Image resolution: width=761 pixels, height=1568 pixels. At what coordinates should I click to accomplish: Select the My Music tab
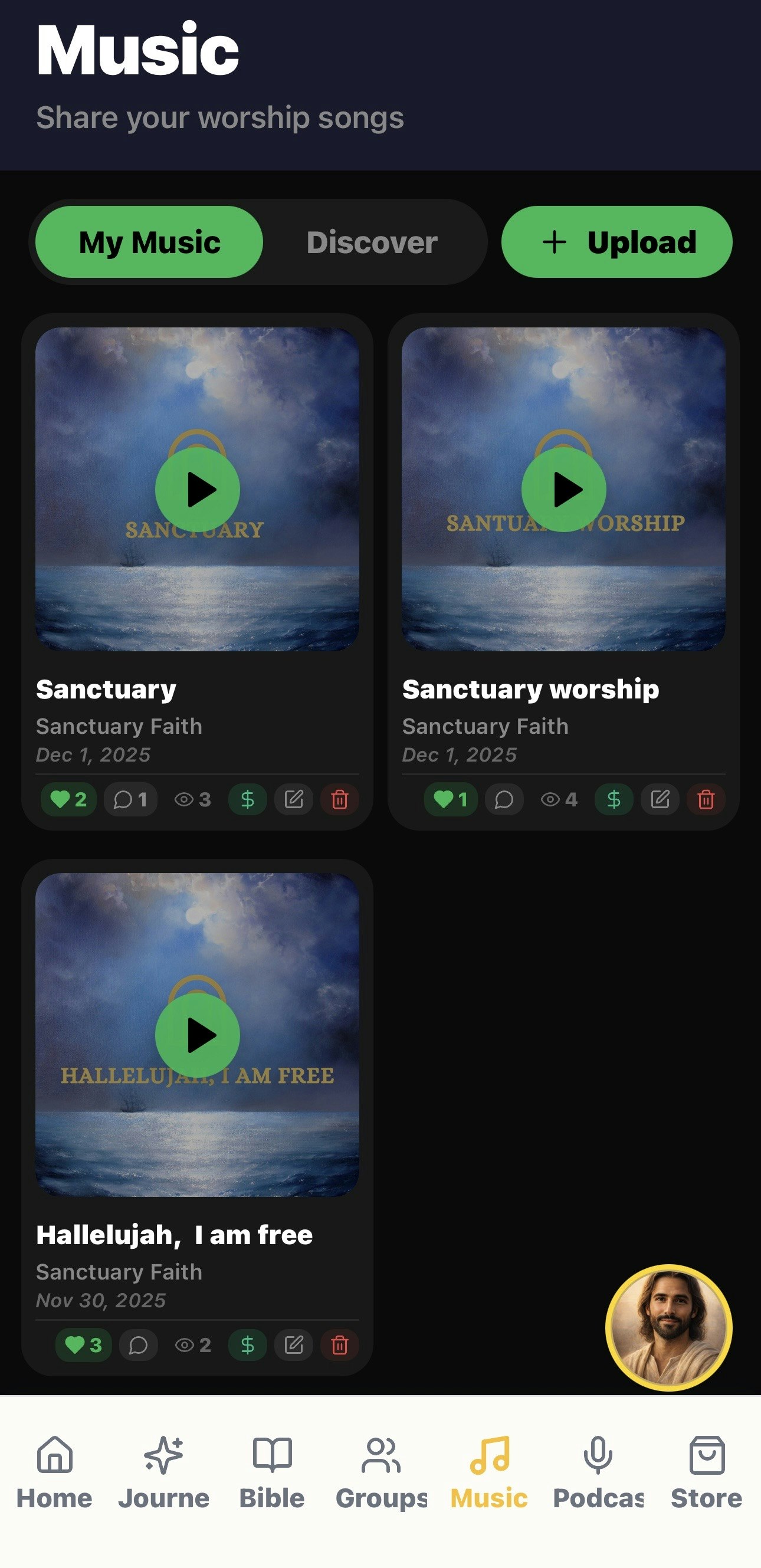pyautogui.click(x=149, y=241)
